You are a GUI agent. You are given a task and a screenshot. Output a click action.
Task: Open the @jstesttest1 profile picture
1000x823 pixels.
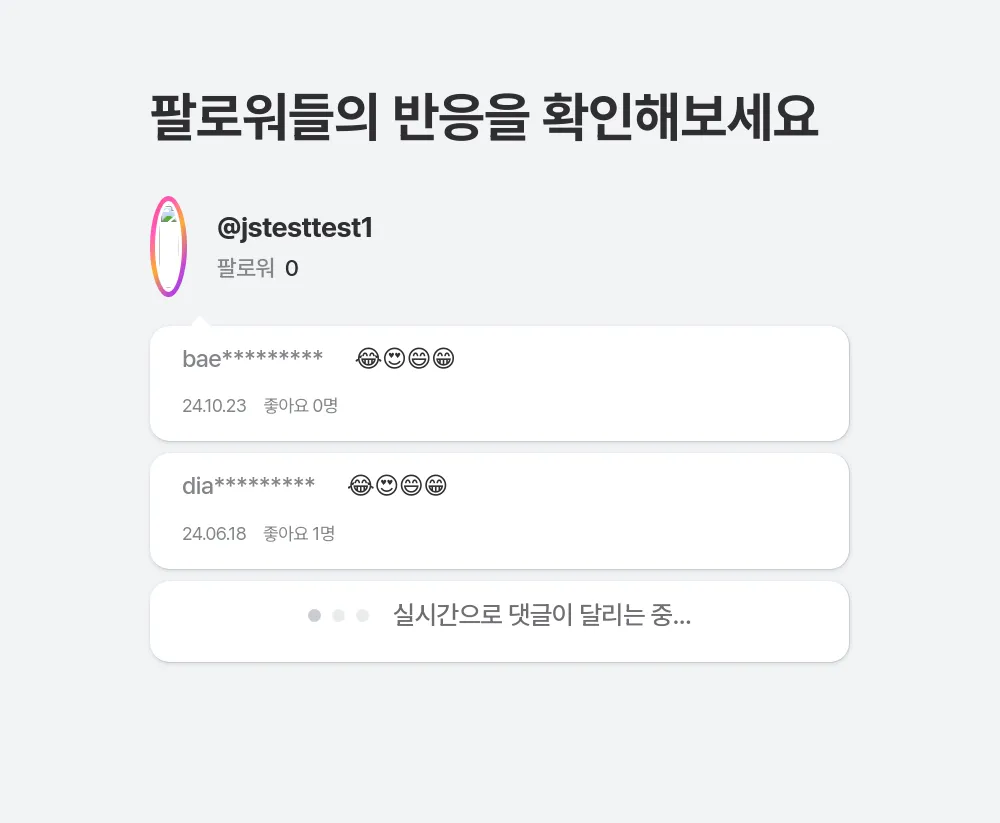[x=169, y=246]
